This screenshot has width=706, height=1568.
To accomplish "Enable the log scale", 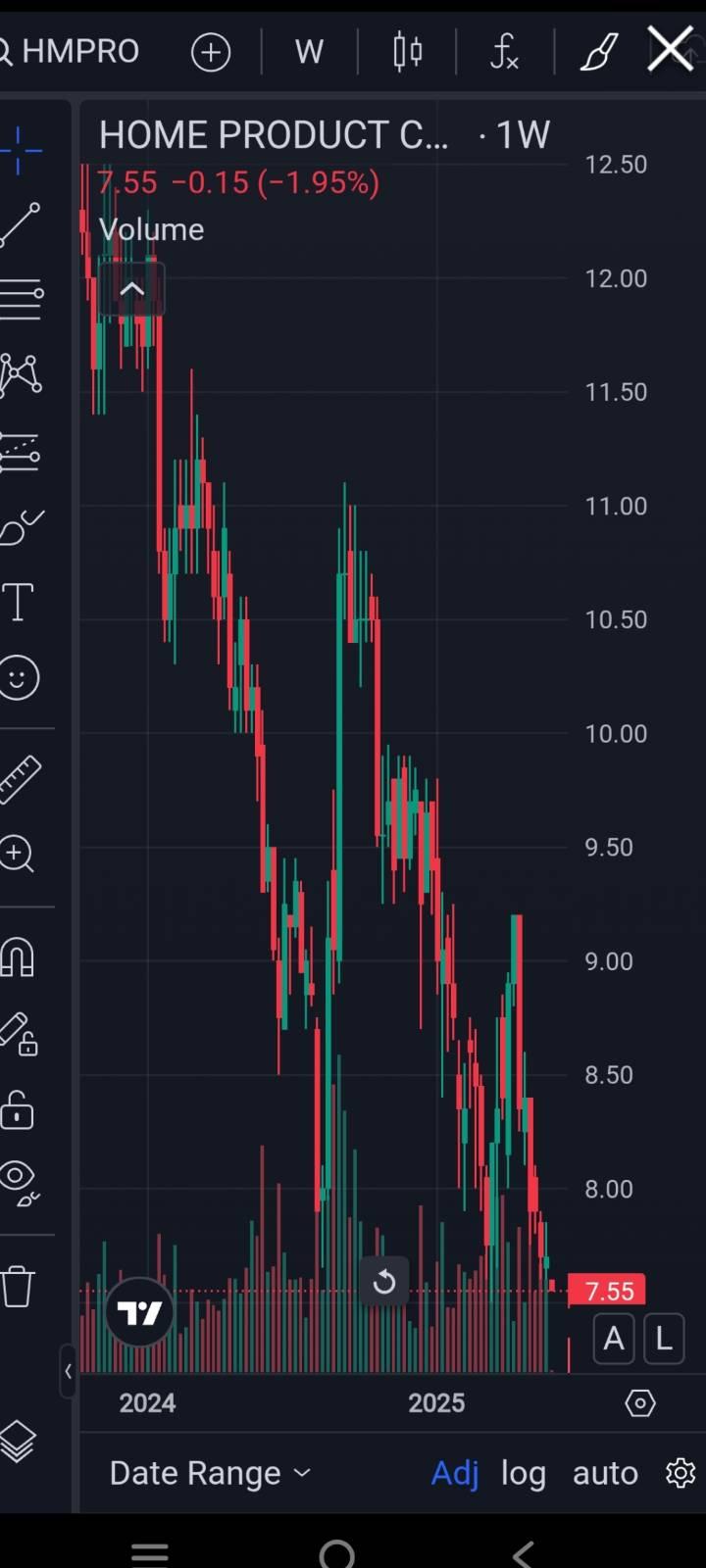I will [524, 1474].
